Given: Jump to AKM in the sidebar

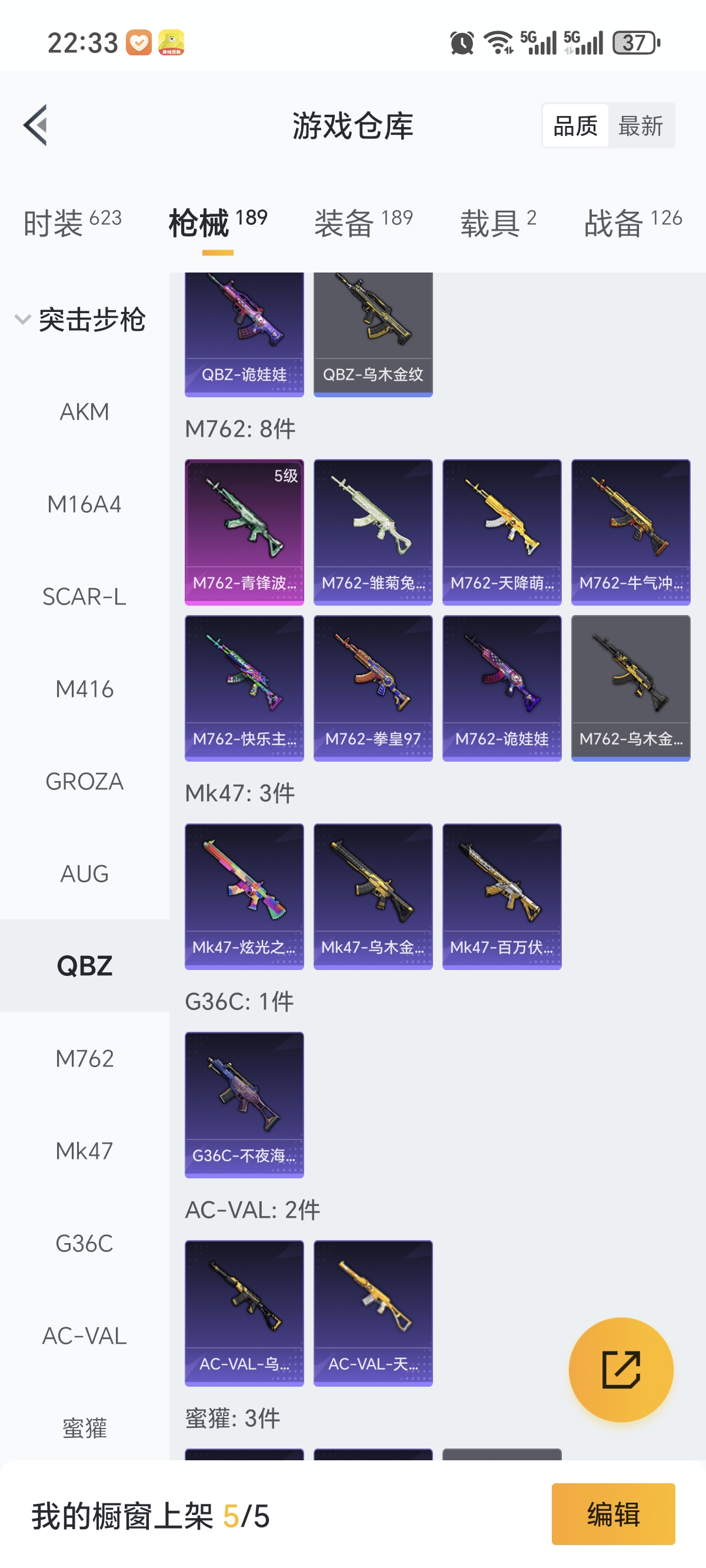Looking at the screenshot, I should tap(85, 412).
